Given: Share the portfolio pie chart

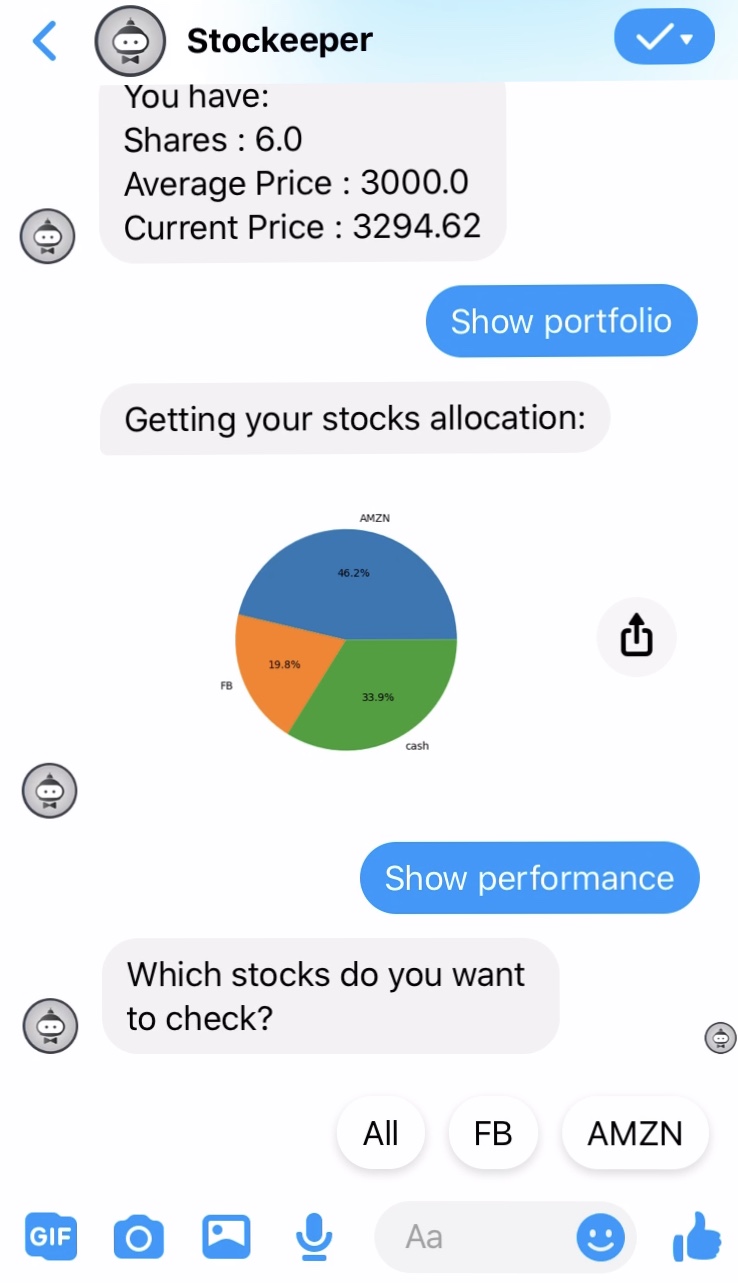Looking at the screenshot, I should pyautogui.click(x=636, y=634).
